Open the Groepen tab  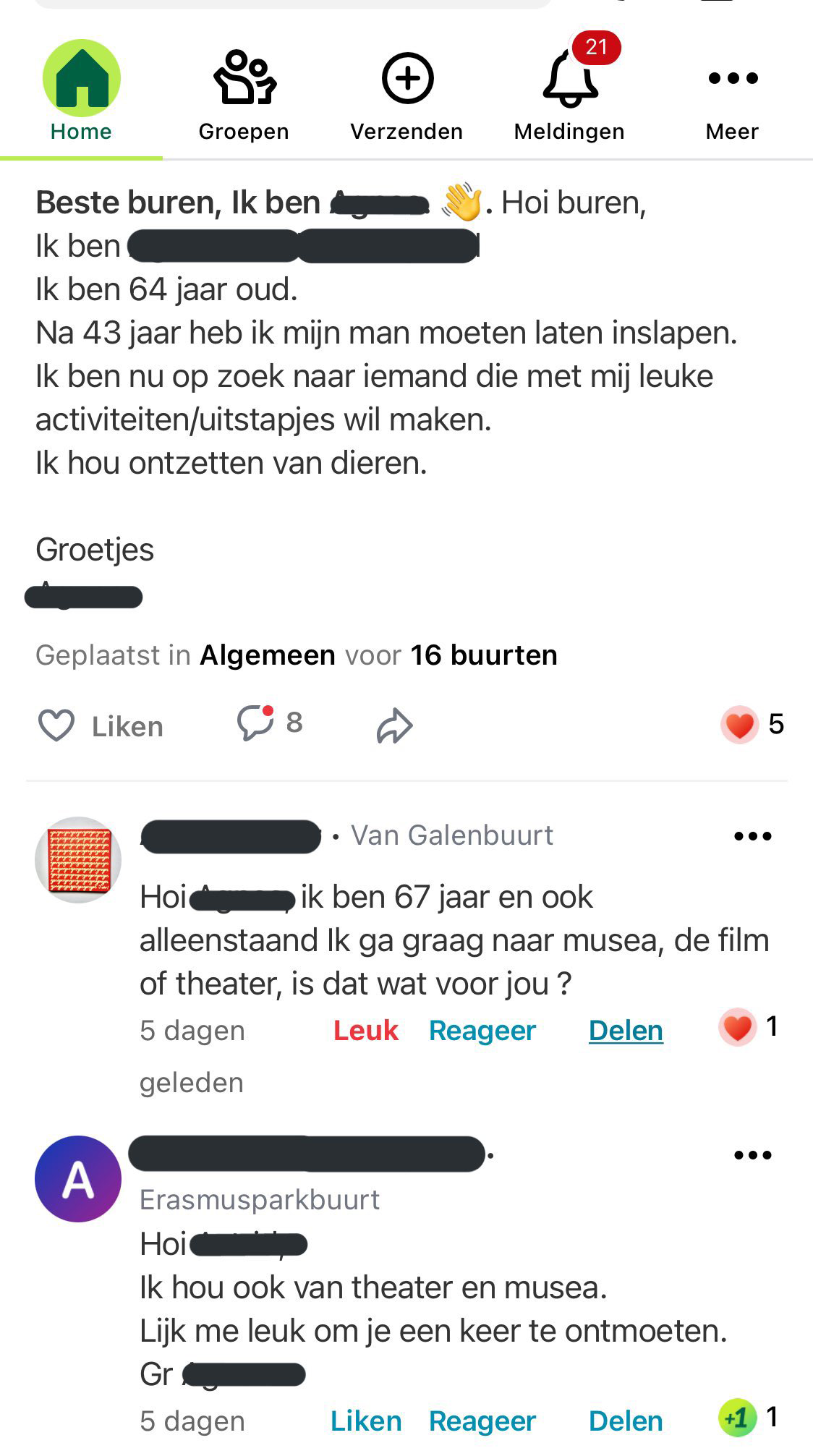(x=244, y=93)
